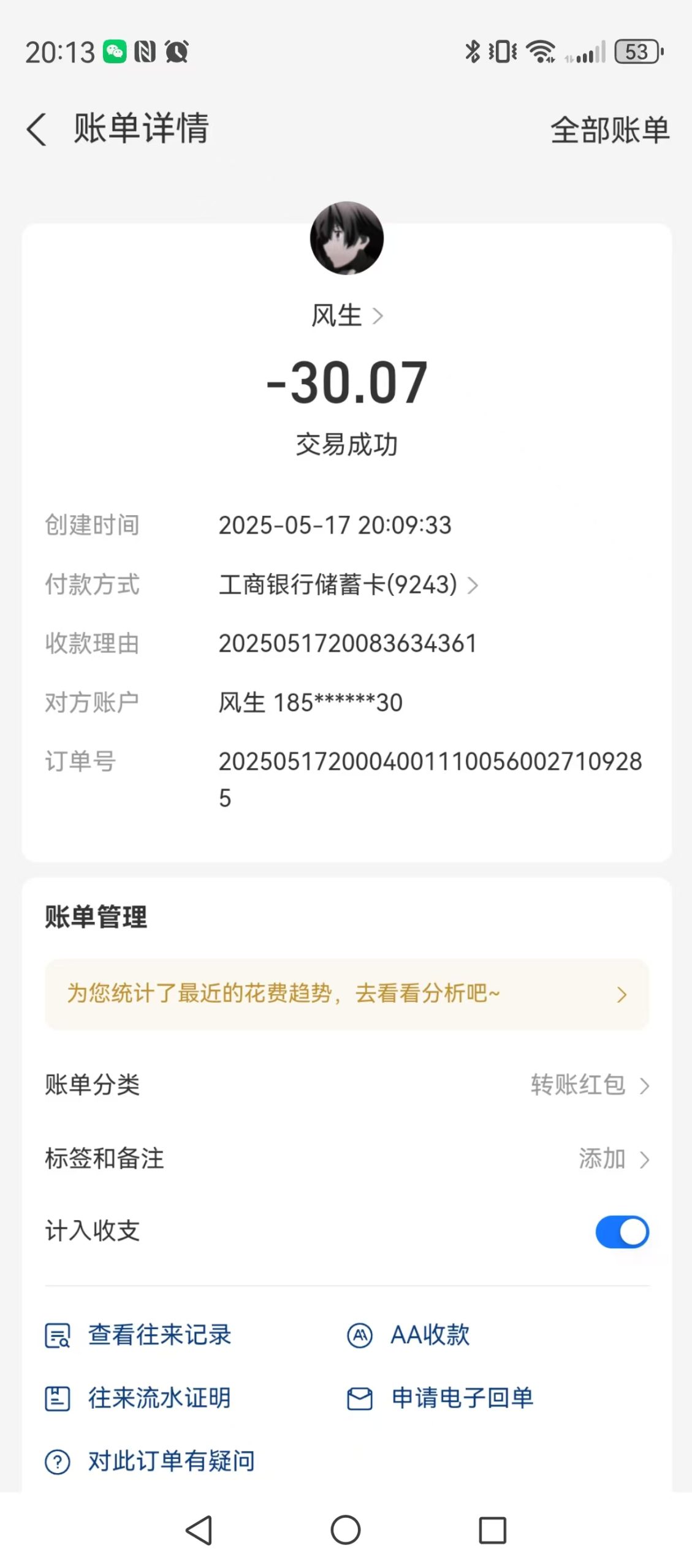Return to the system home screen
Viewport: 692px width, 1568px height.
click(x=346, y=1530)
